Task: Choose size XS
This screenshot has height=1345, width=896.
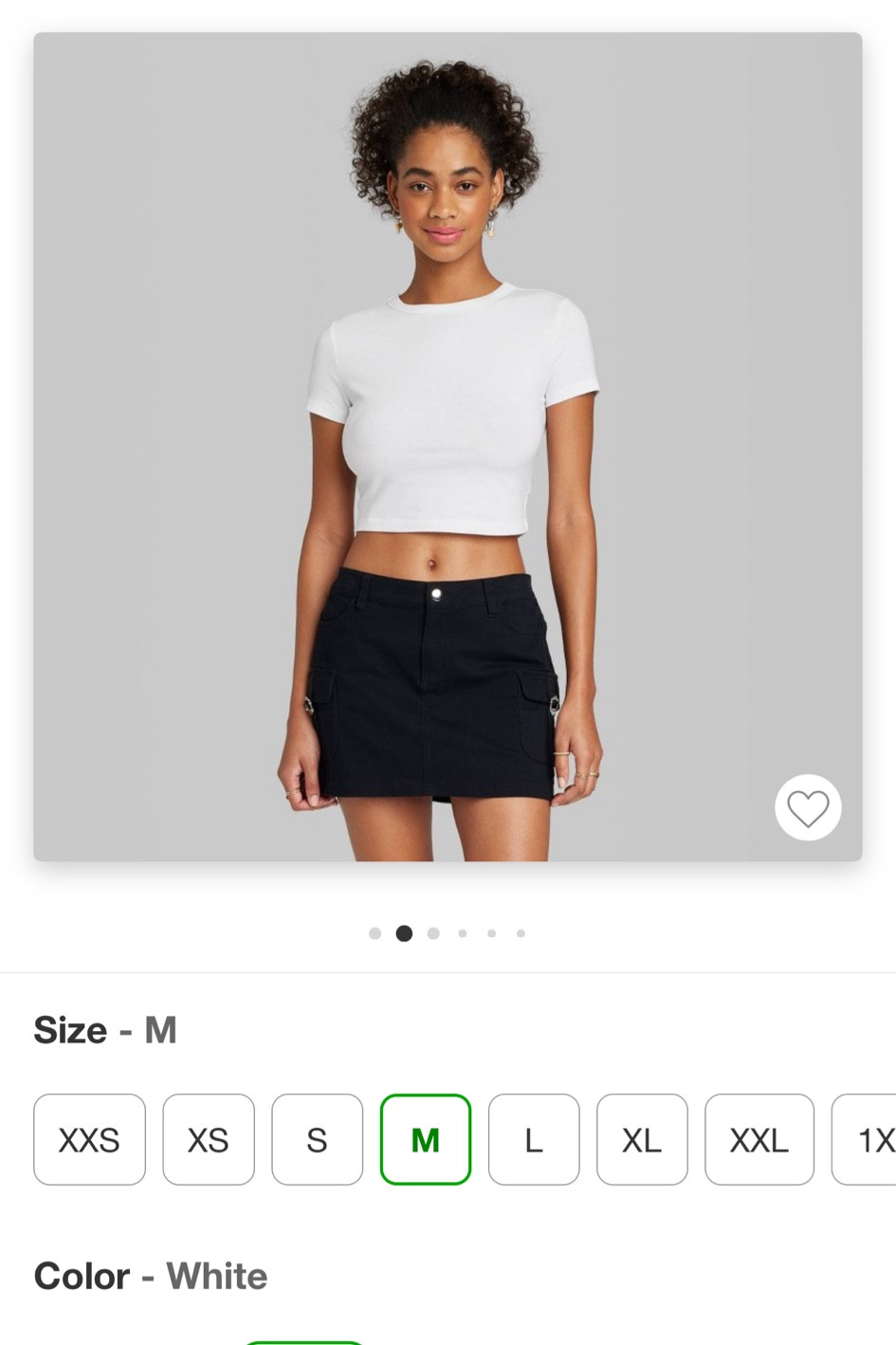Action: click(x=209, y=1139)
